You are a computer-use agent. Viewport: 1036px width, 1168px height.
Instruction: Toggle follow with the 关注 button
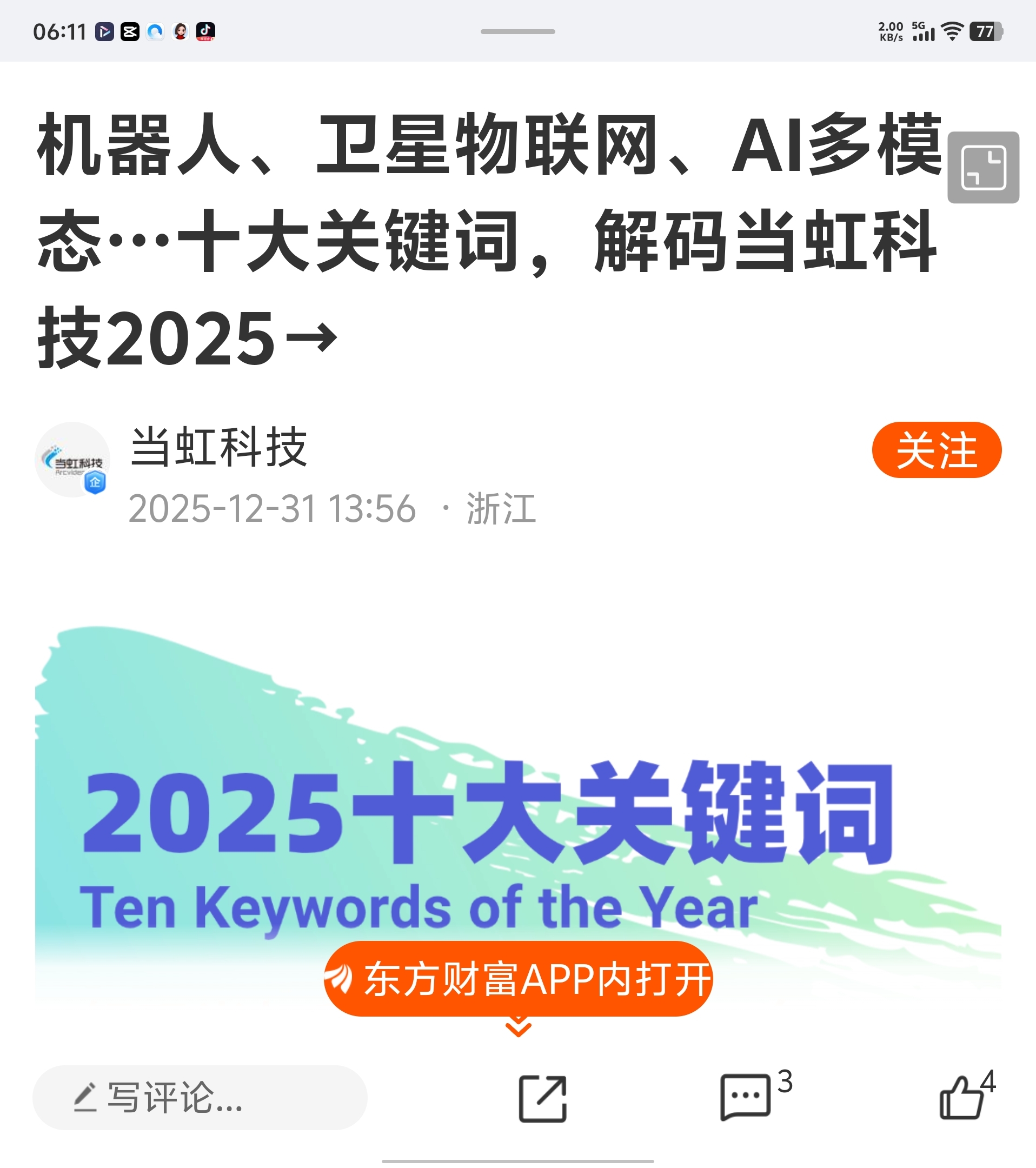(x=938, y=451)
